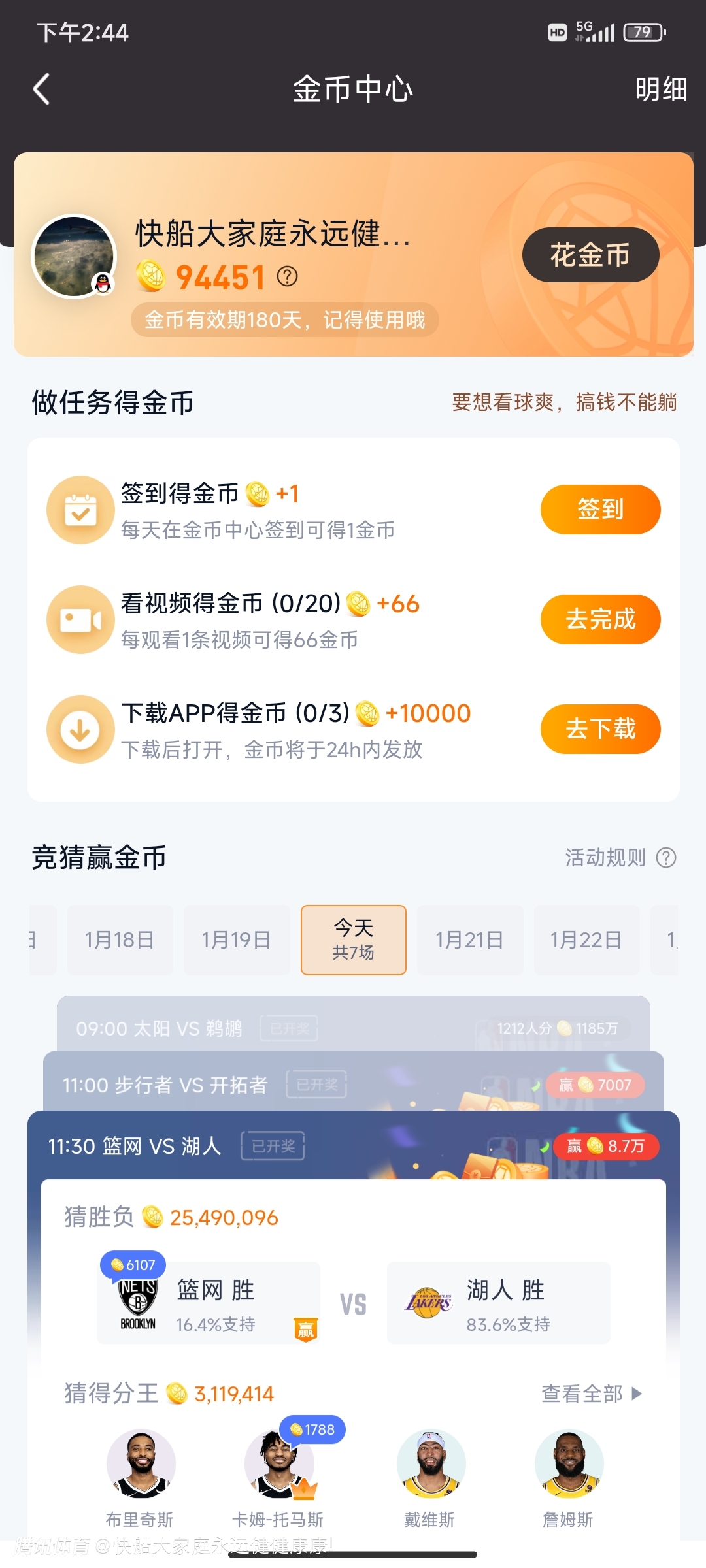Tap 签到 to check in

click(600, 510)
